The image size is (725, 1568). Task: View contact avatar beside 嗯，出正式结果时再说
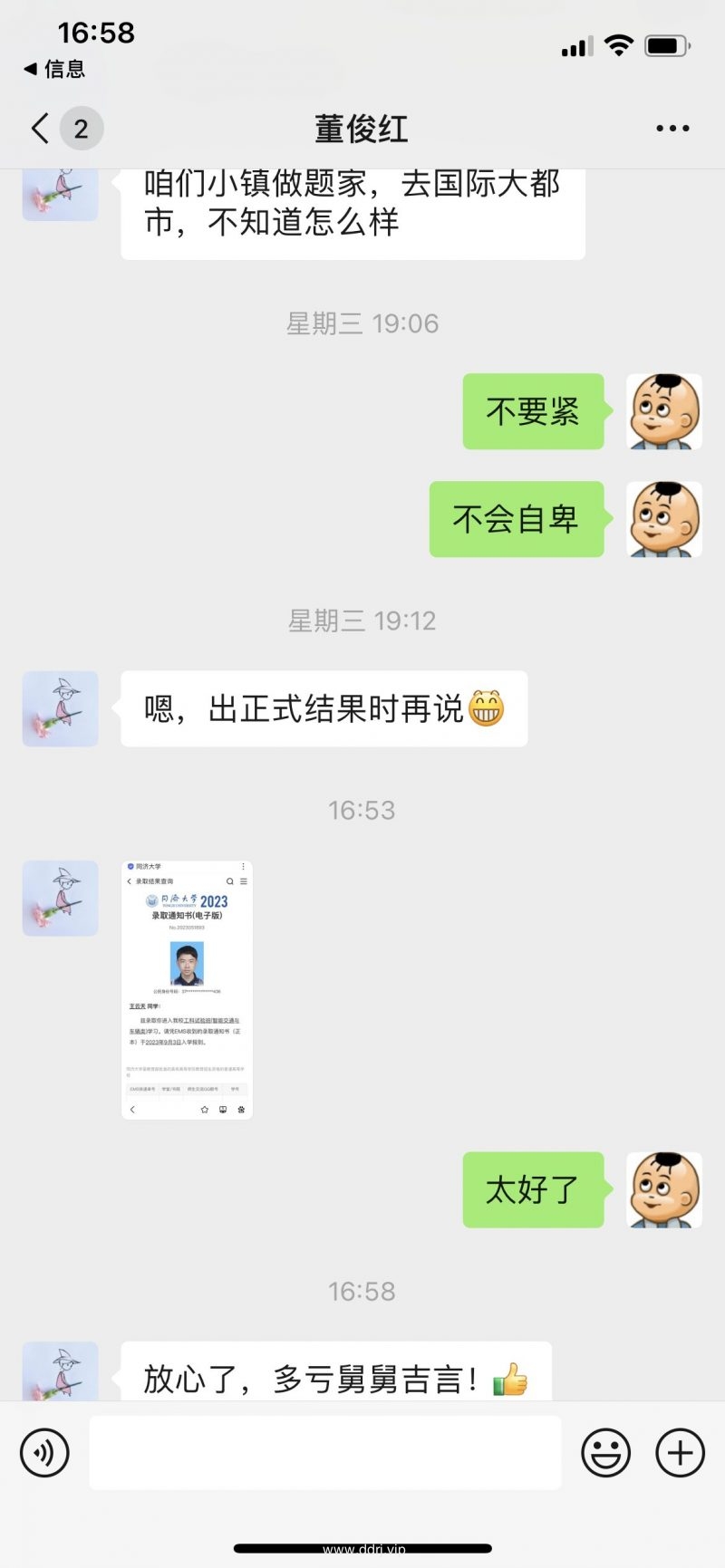(60, 708)
